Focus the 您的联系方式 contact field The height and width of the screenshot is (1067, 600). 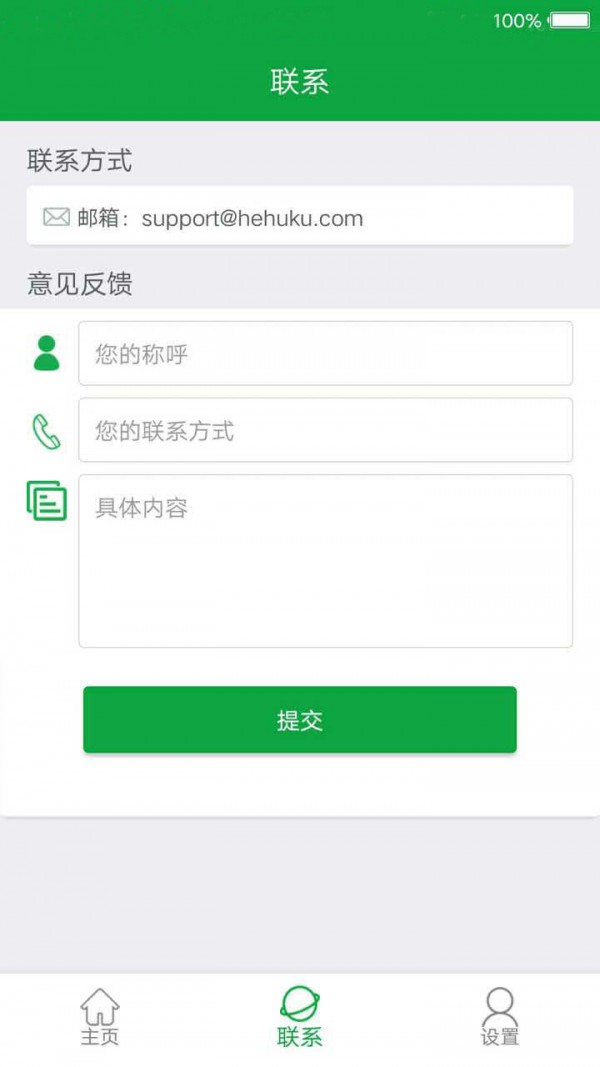tap(325, 430)
